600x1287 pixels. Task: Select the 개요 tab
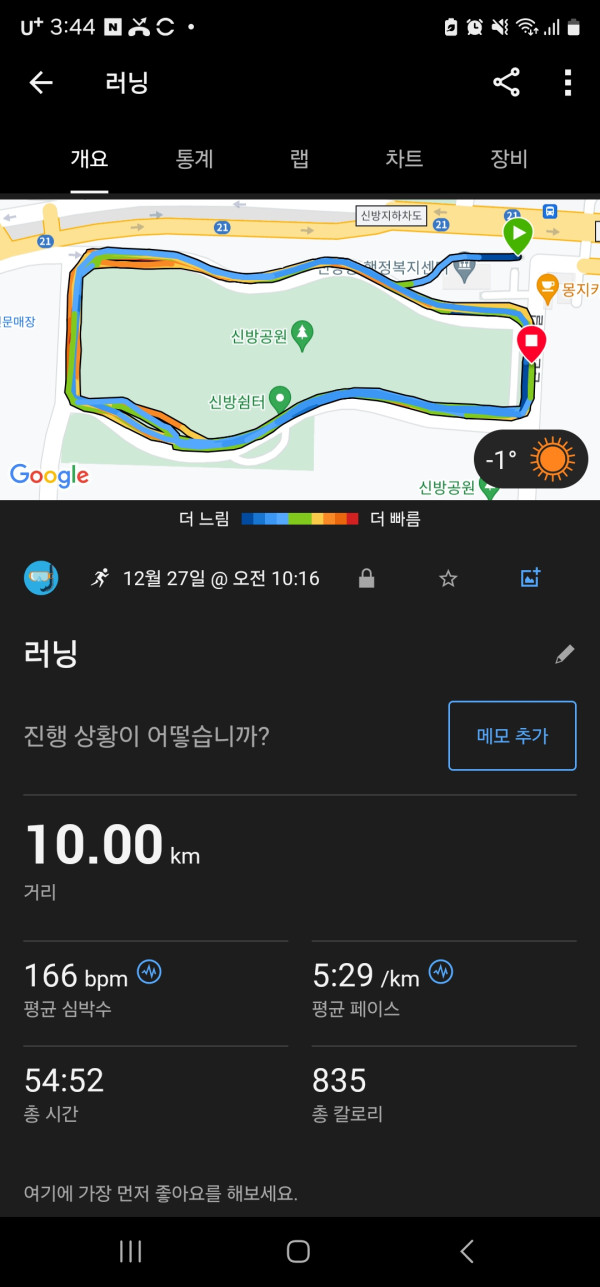(x=89, y=159)
